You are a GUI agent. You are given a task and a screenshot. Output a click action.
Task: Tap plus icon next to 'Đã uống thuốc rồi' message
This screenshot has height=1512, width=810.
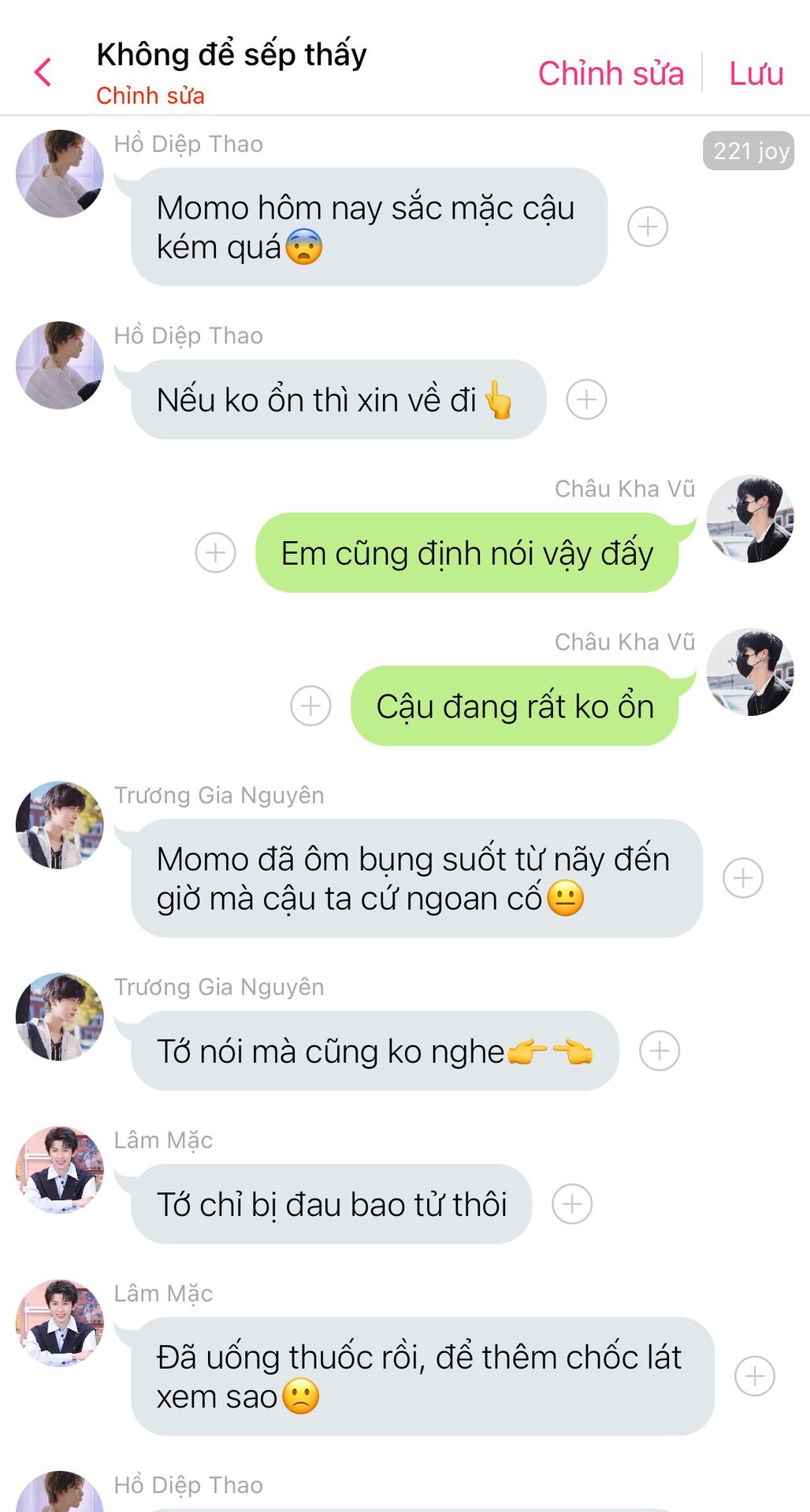[x=755, y=1377]
